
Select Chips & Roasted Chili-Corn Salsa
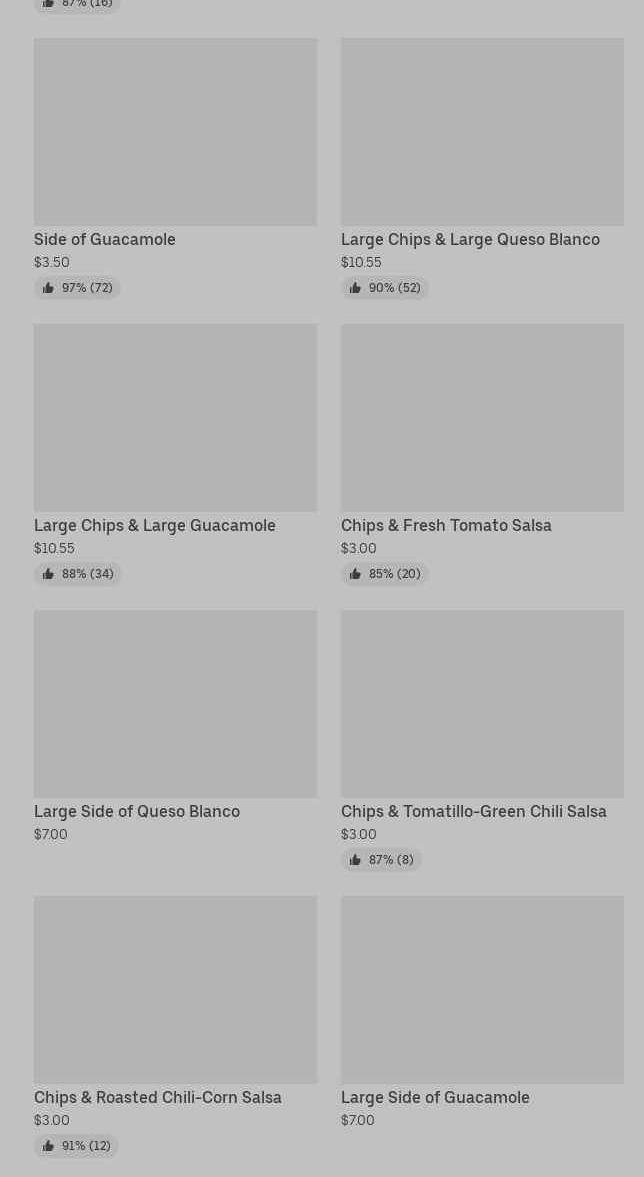pyautogui.click(x=175, y=1026)
